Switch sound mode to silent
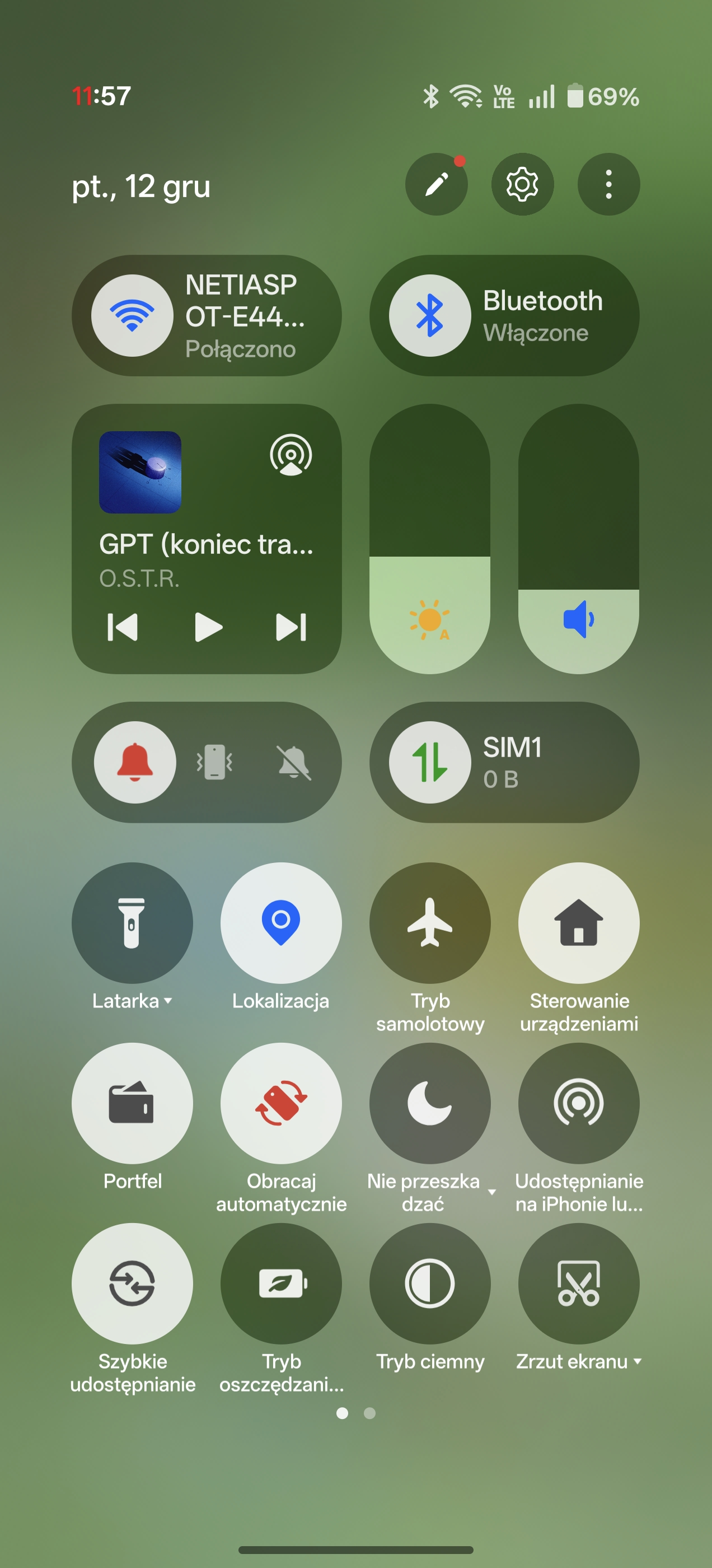The height and width of the screenshot is (1568, 712). click(294, 762)
